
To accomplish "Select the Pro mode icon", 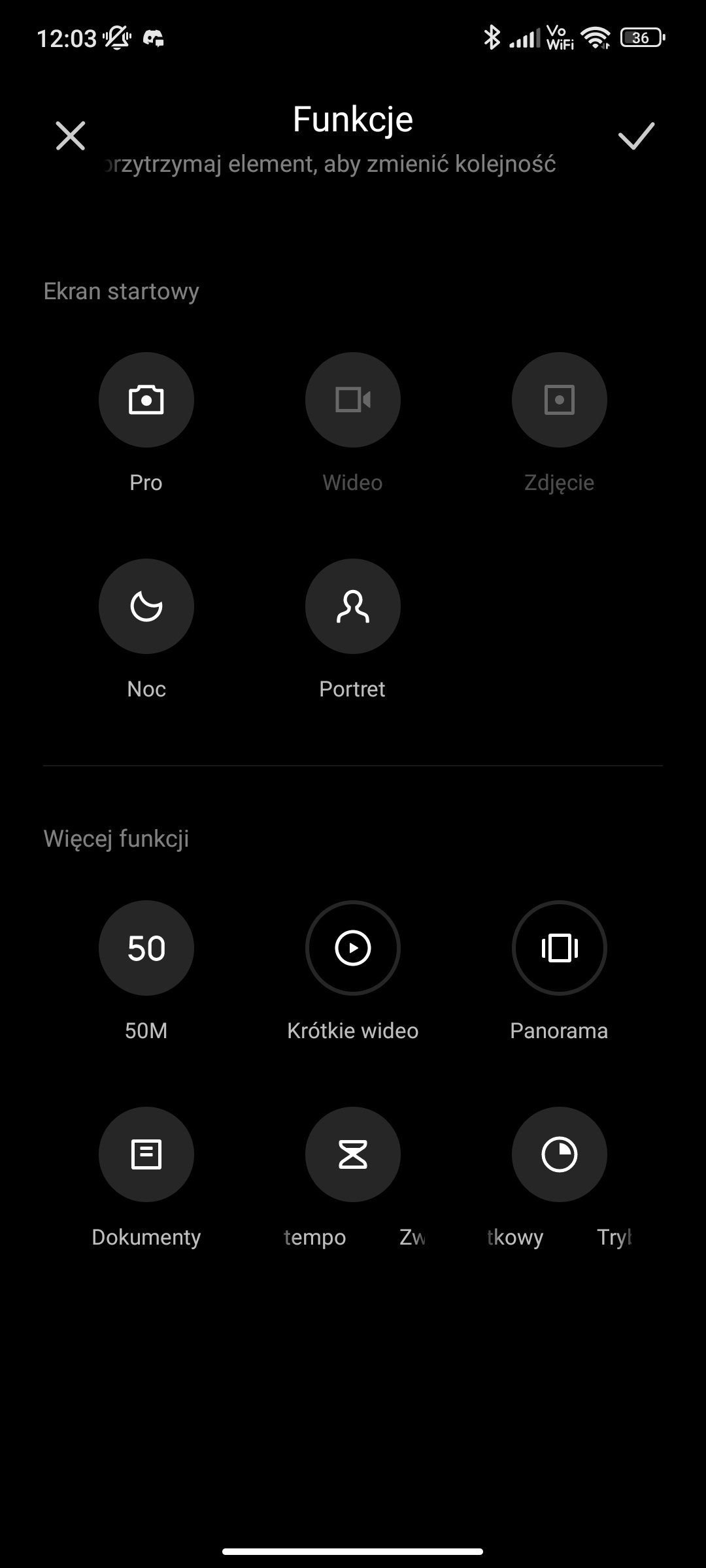I will (x=146, y=400).
